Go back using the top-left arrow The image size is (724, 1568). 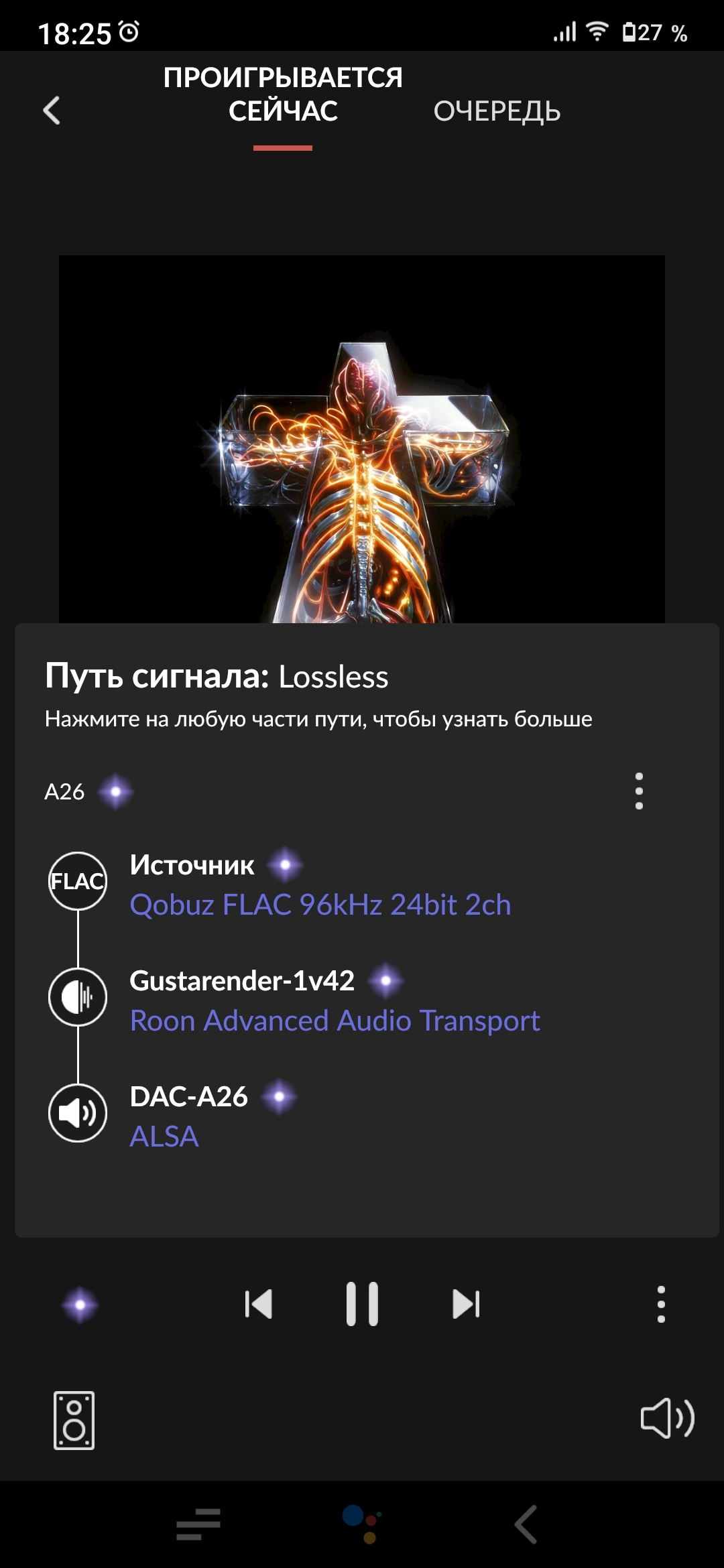pyautogui.click(x=52, y=111)
